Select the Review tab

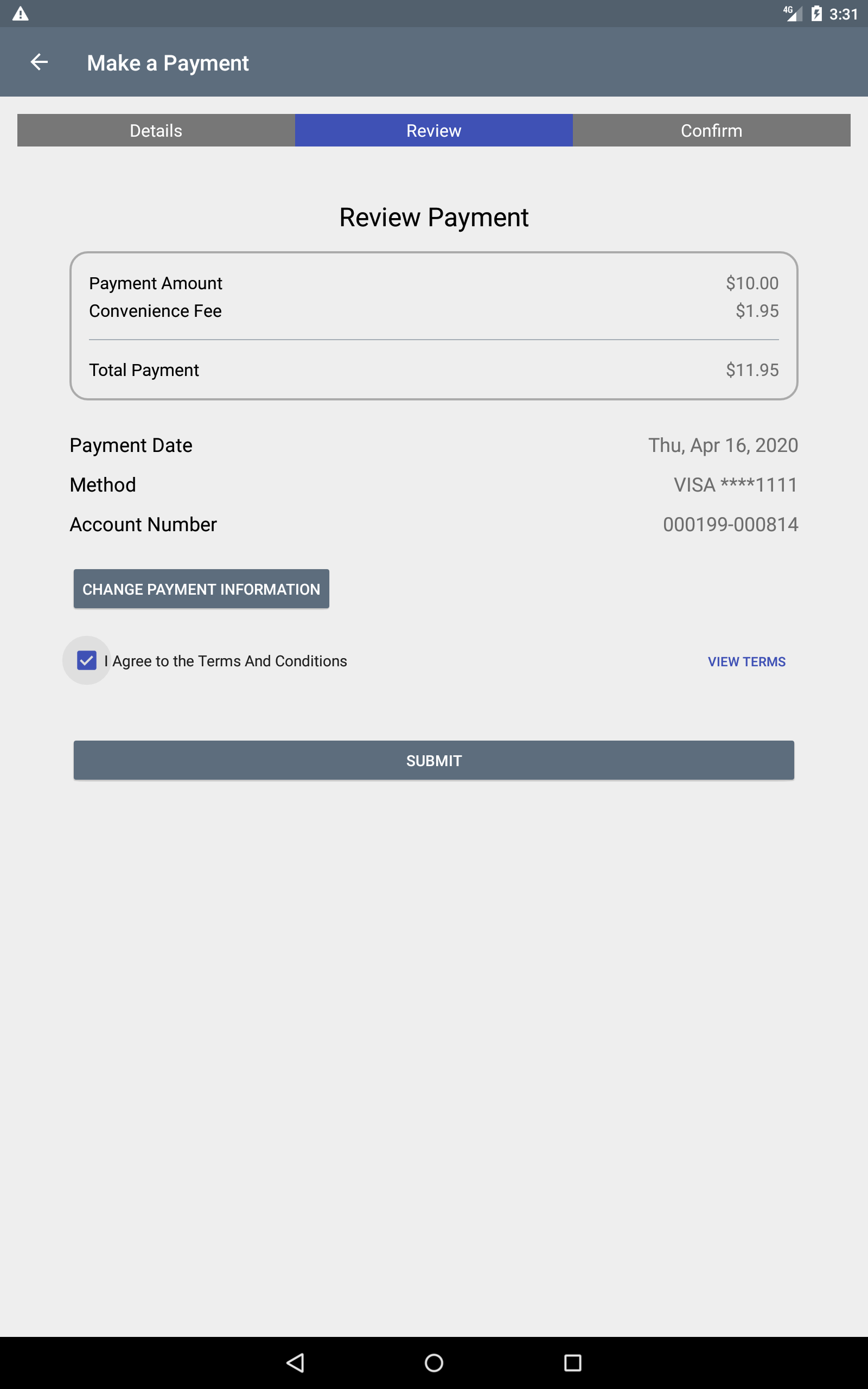pyautogui.click(x=433, y=130)
